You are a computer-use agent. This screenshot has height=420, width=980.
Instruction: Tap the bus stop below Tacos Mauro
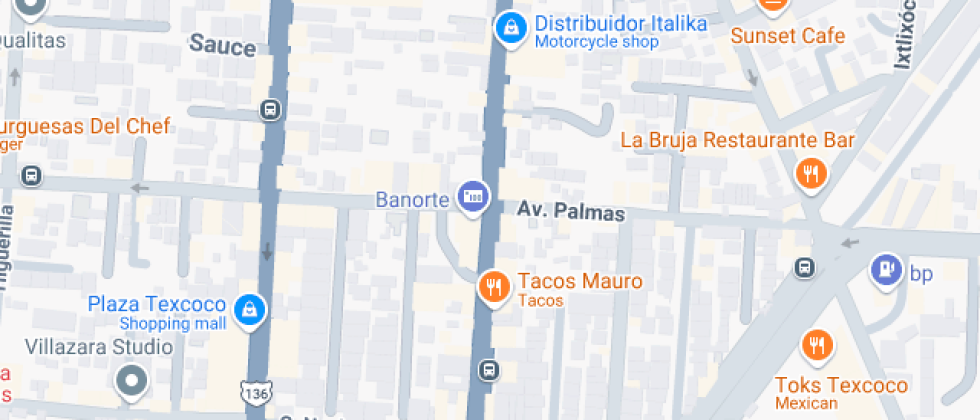click(x=488, y=371)
